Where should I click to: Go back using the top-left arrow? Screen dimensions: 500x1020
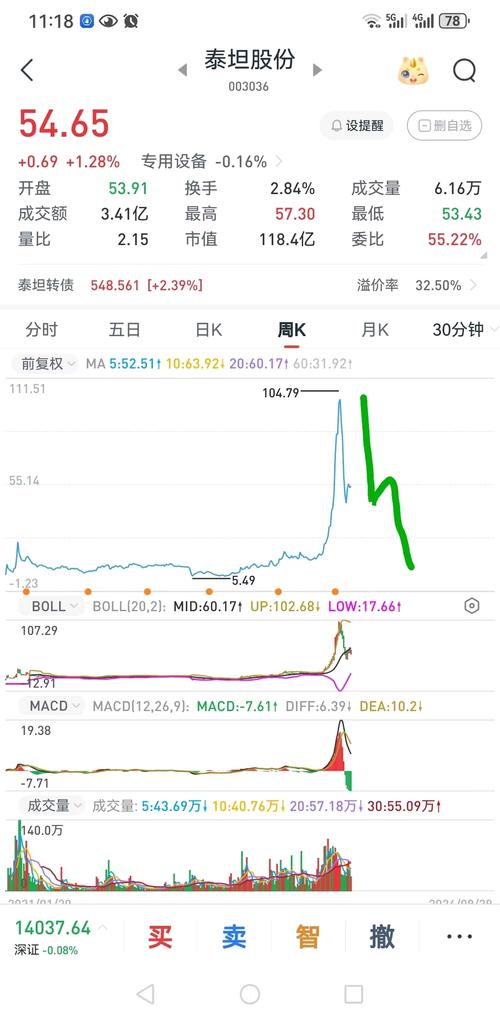pyautogui.click(x=27, y=70)
